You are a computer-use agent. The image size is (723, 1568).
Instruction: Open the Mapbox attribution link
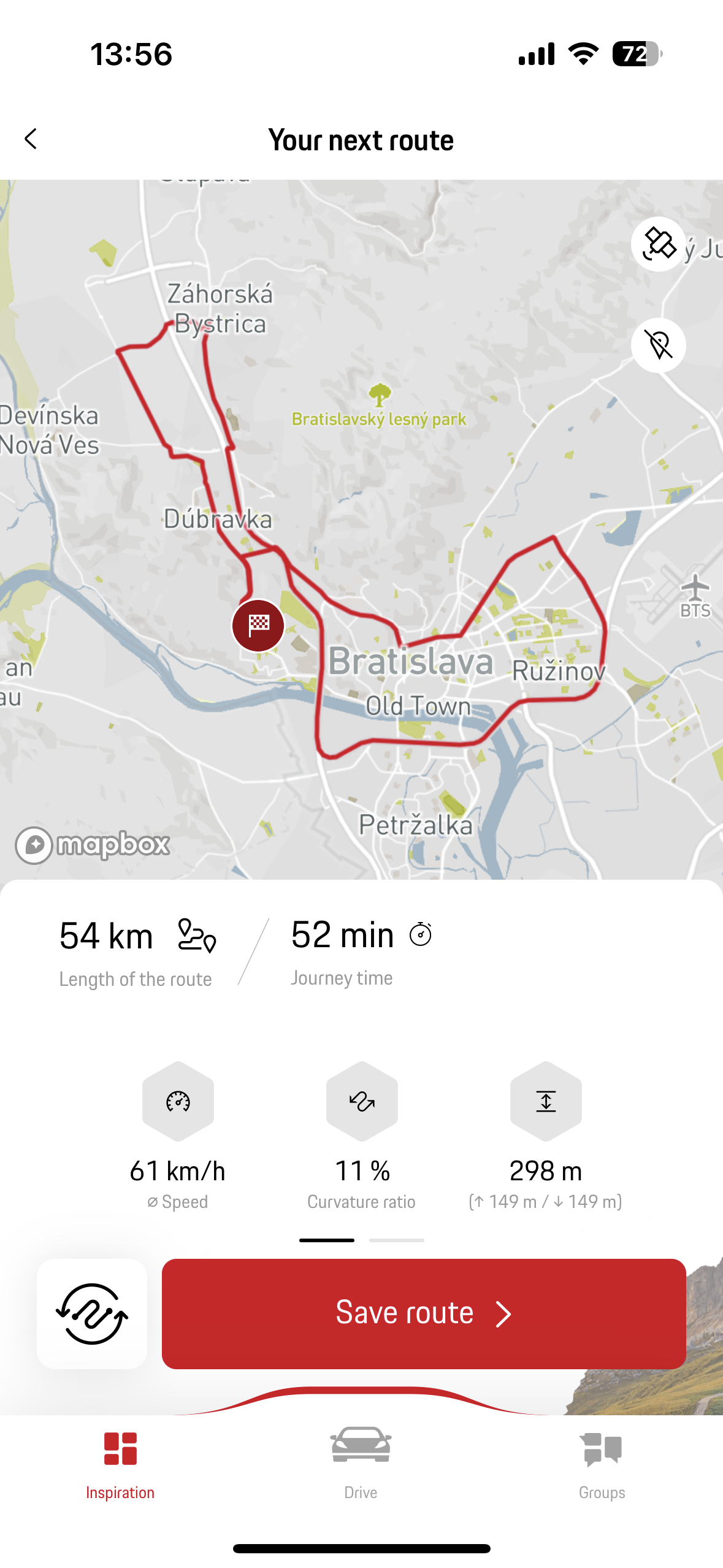tap(91, 845)
